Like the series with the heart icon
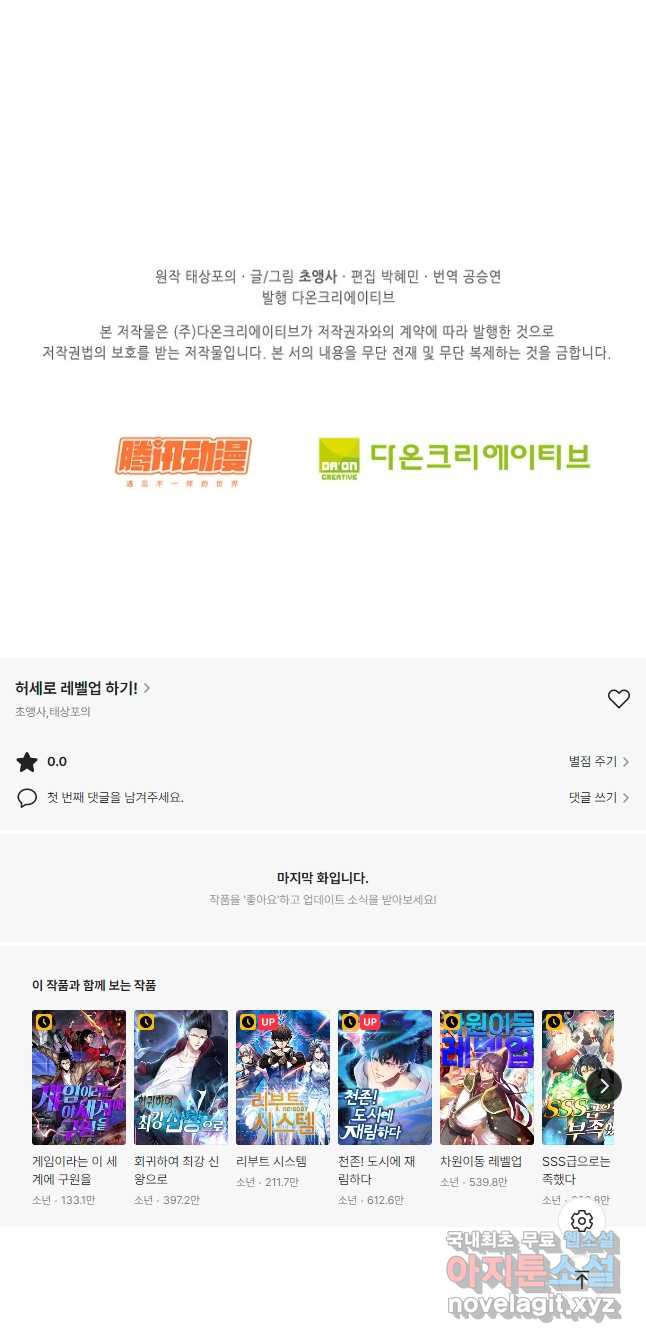646x1343 pixels. click(619, 699)
